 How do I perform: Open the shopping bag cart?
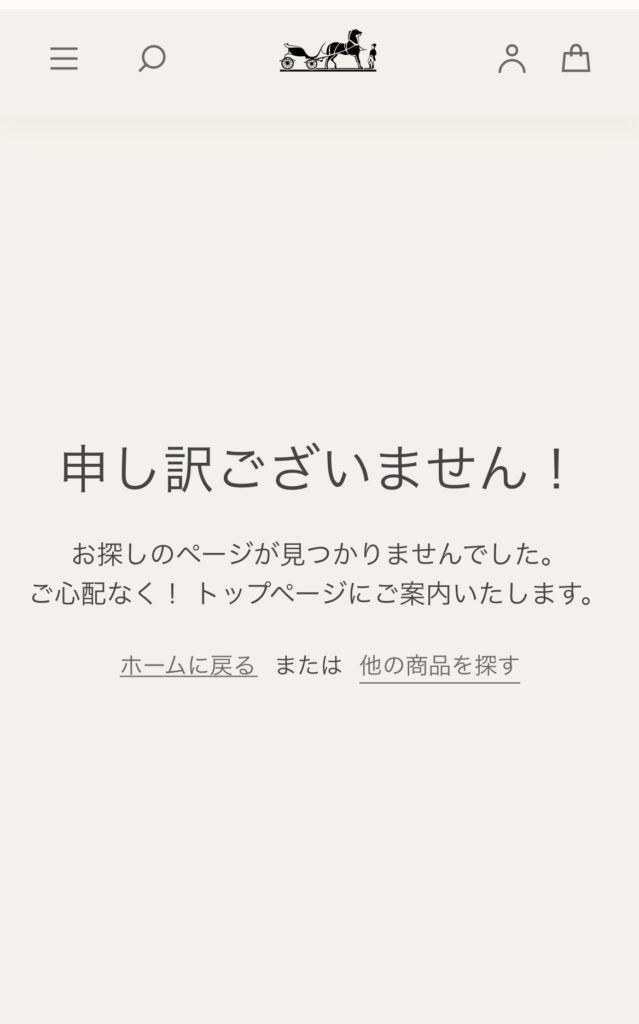pos(576,58)
